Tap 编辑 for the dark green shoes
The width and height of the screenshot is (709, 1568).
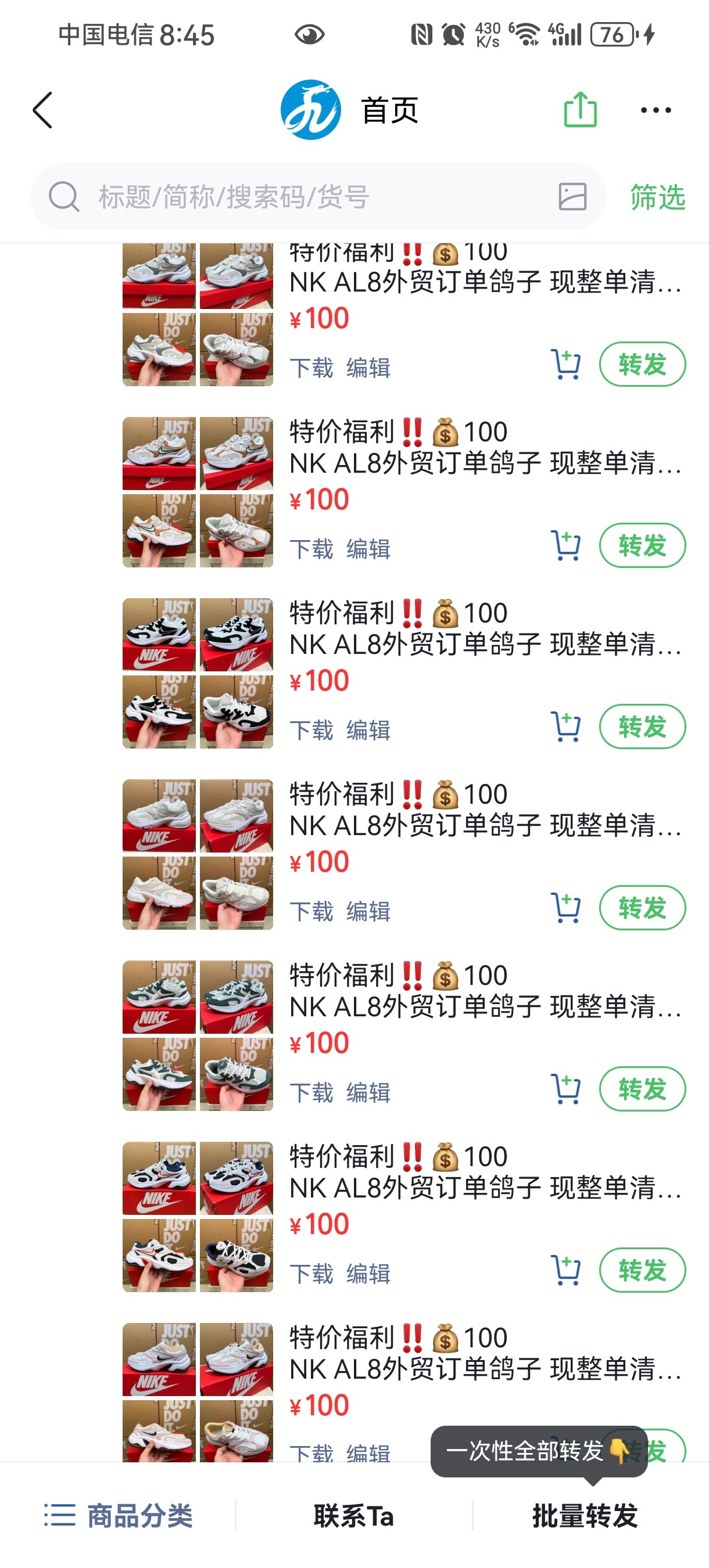point(368,1092)
